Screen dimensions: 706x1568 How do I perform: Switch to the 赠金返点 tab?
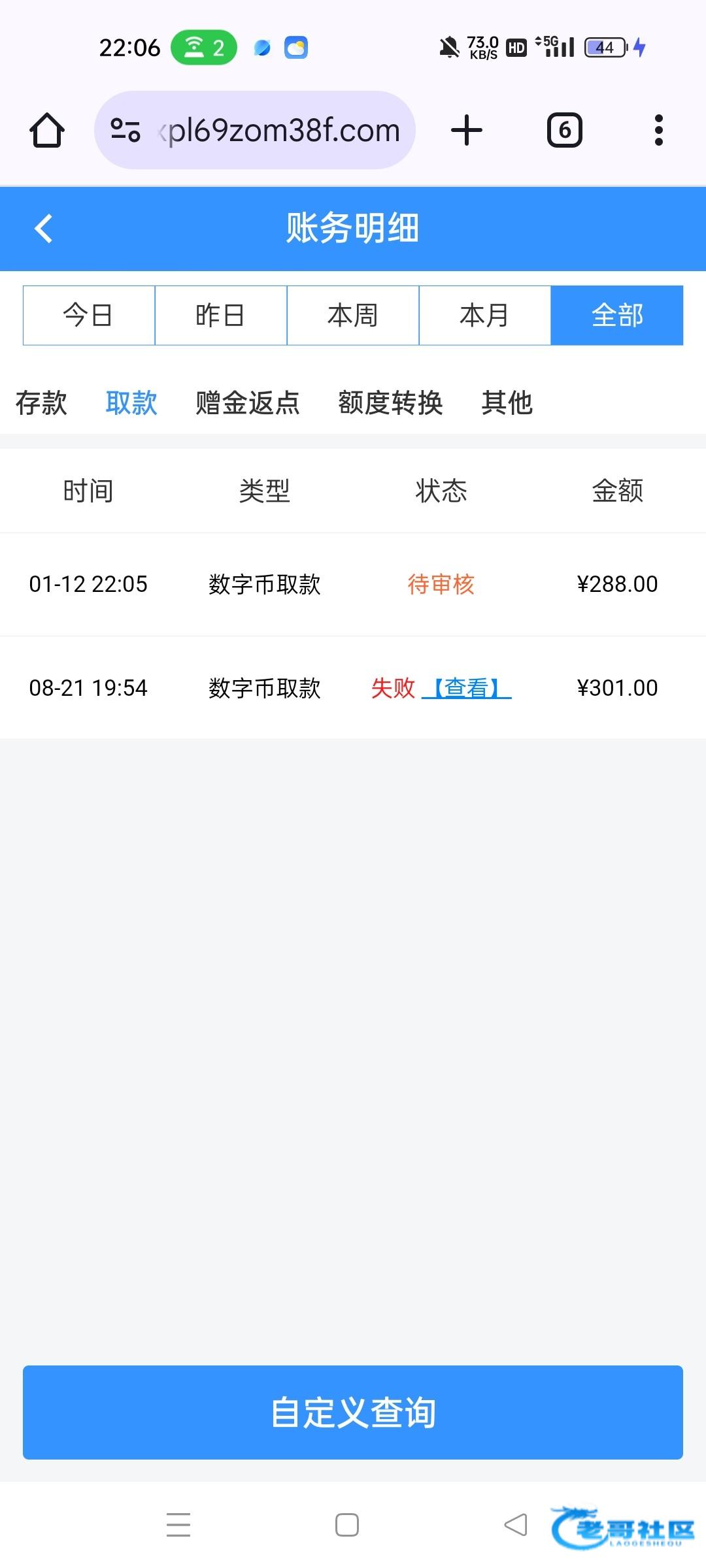(x=248, y=402)
